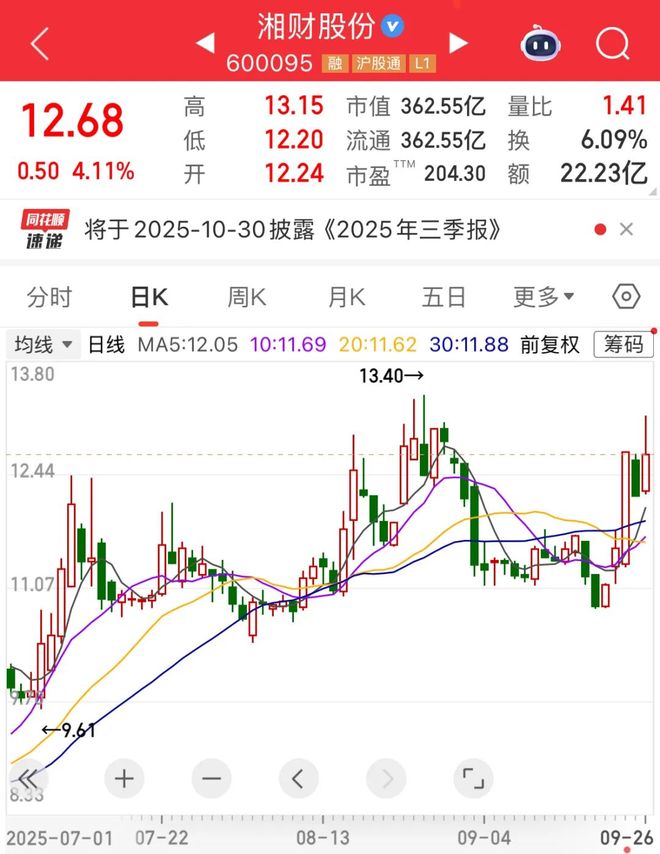This screenshot has height=854, width=660.
Task: Zoom out the K-line chart
Action: click(211, 777)
